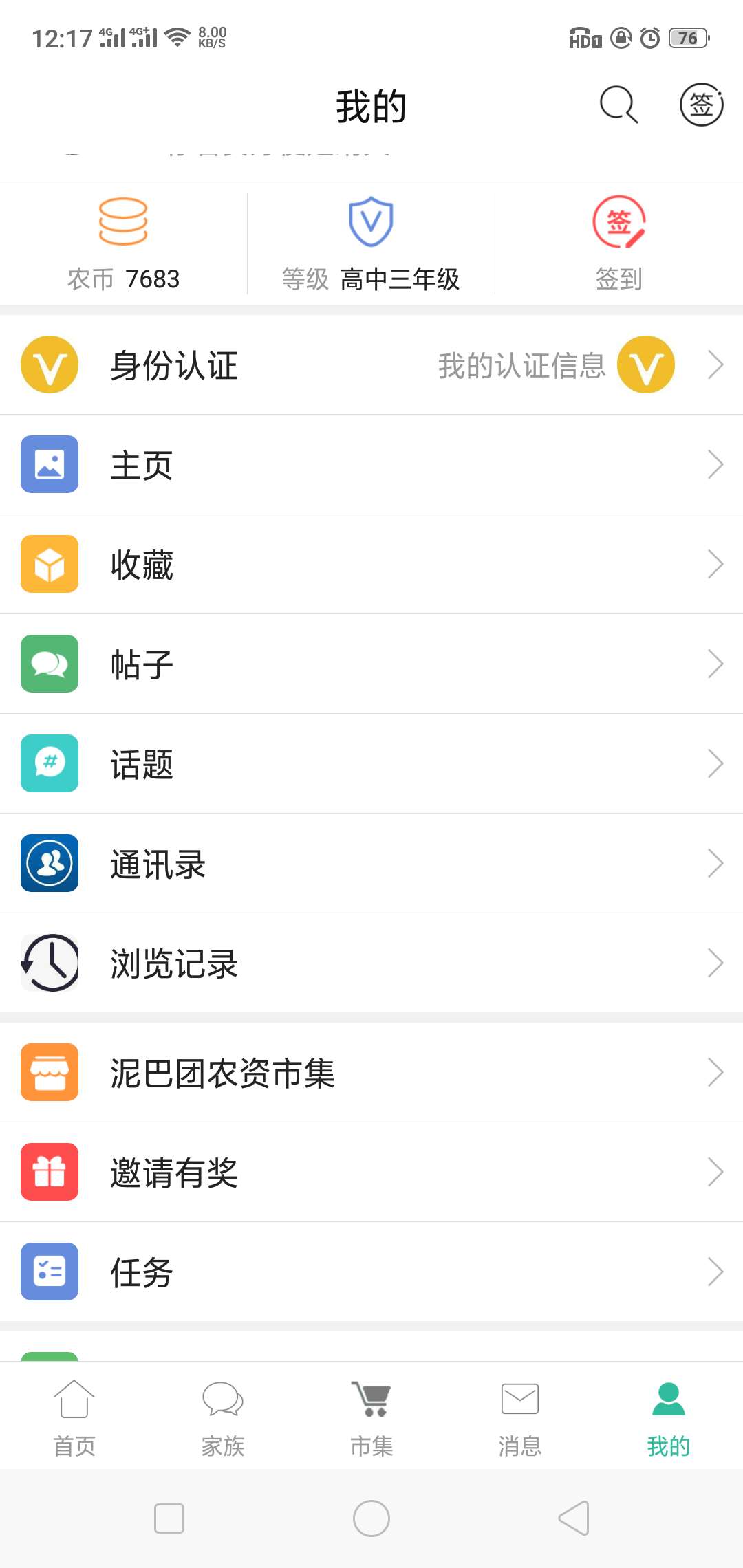Viewport: 743px width, 1568px height.
Task: Open the 收藏 favorites row
Action: point(371,564)
